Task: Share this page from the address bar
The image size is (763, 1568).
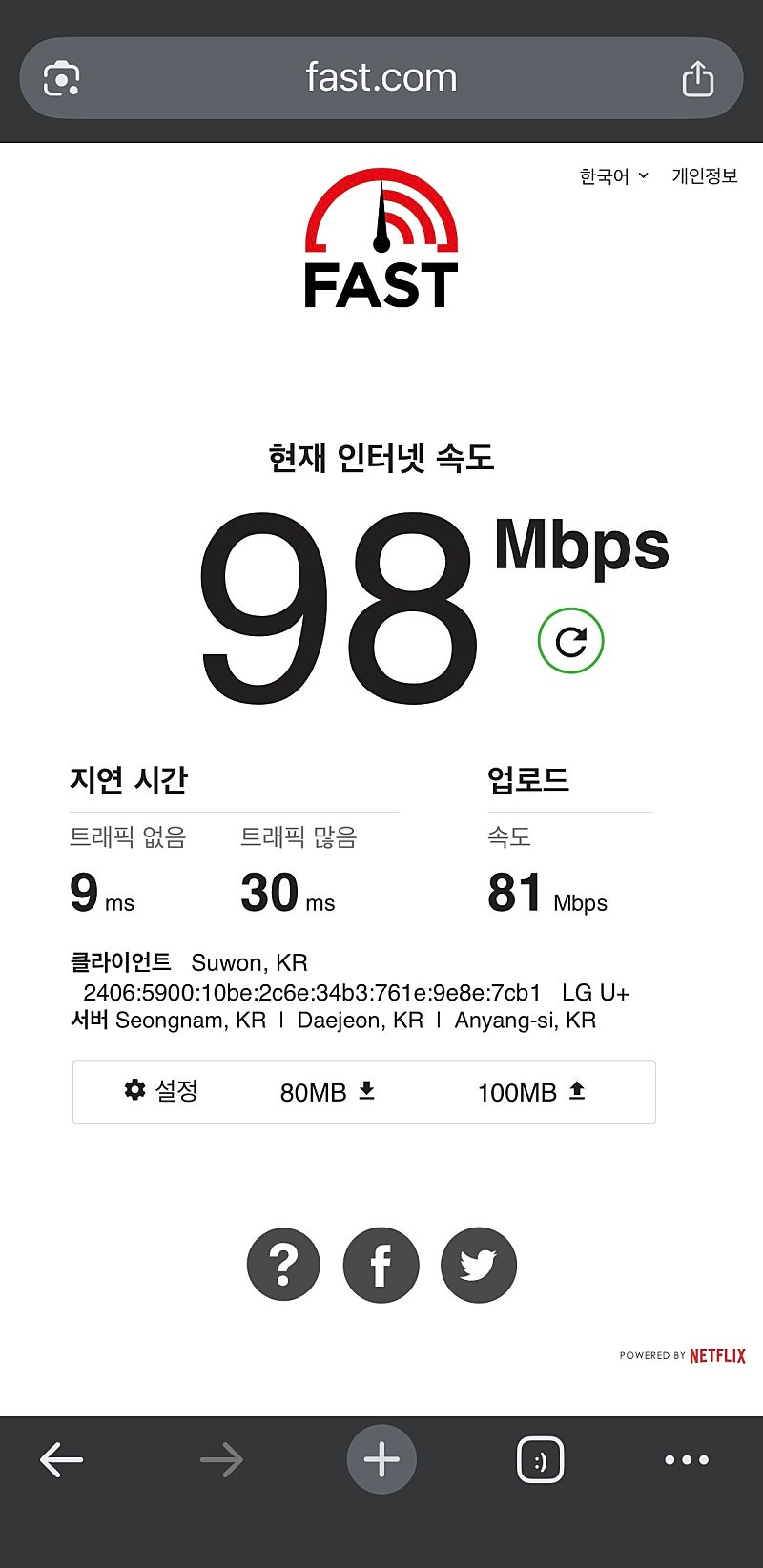Action: 697,78
